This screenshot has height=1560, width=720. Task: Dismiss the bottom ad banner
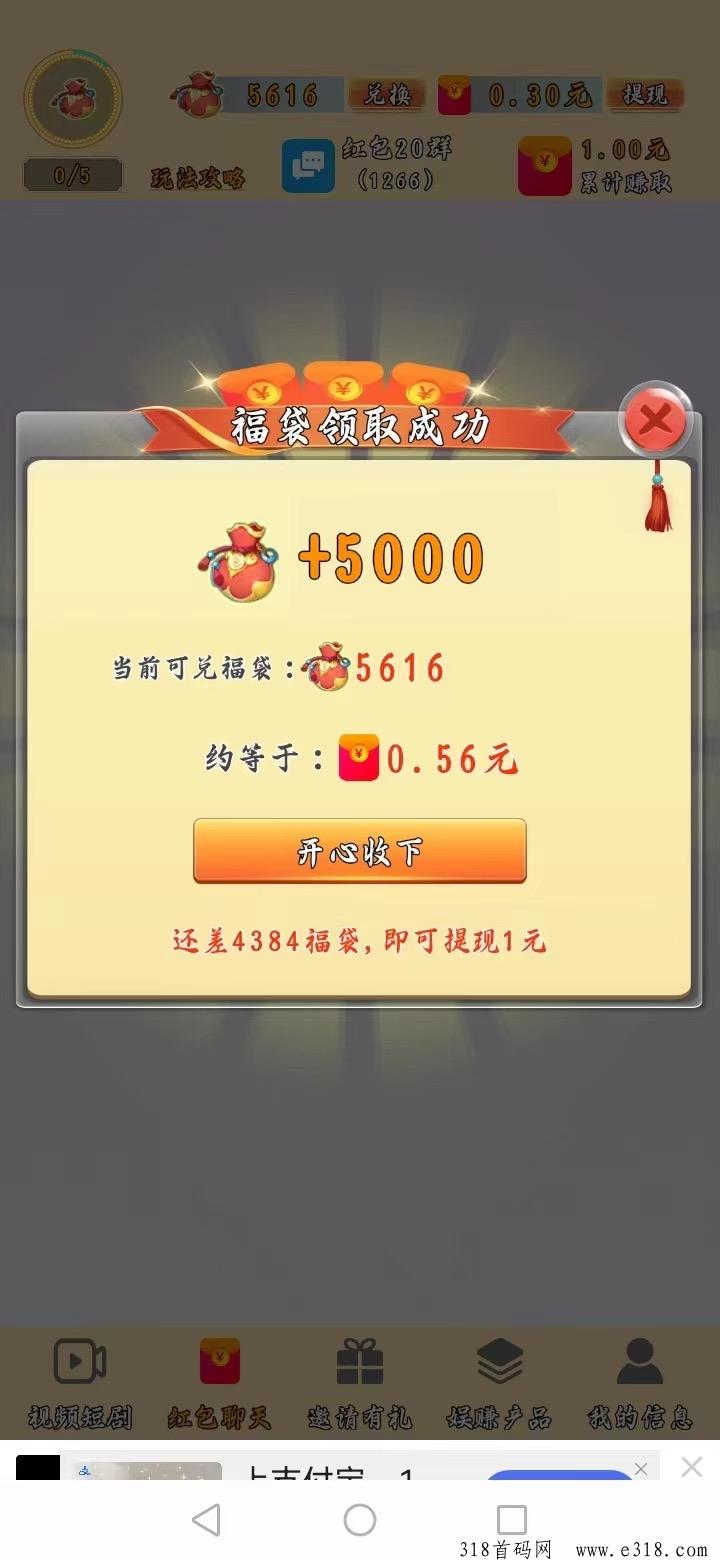[x=691, y=1467]
